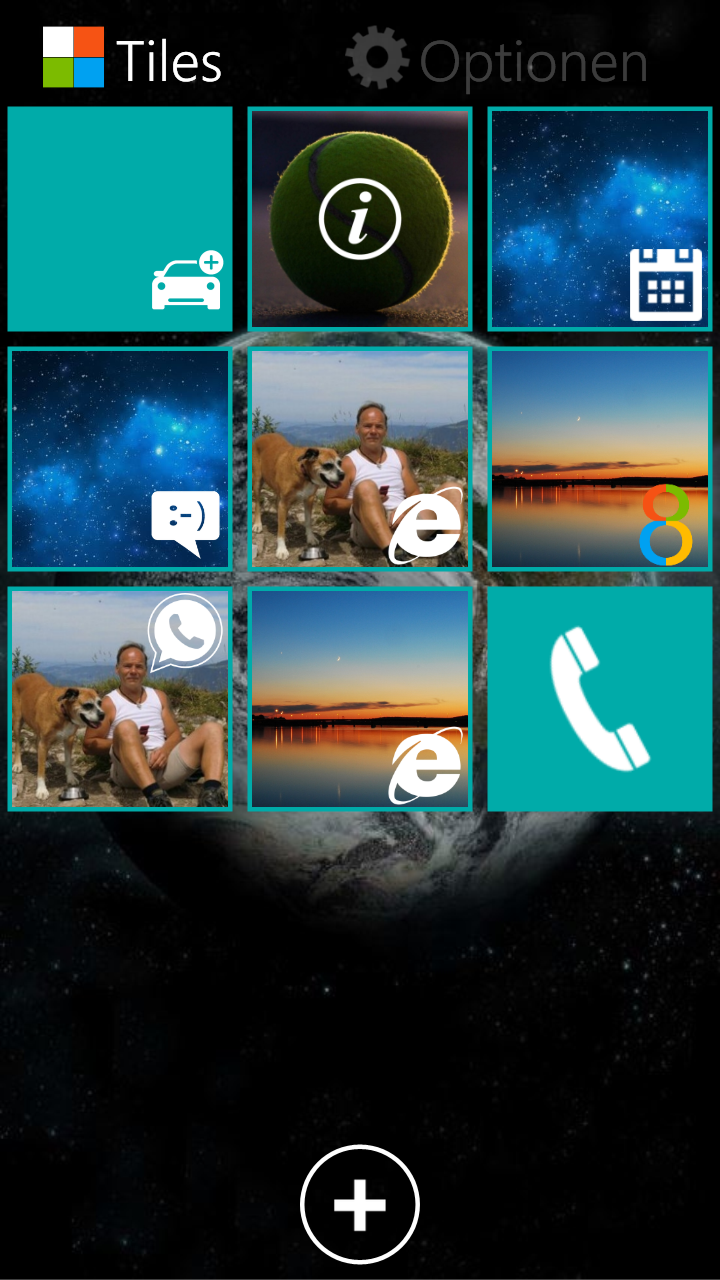Switch to the Optionen tab
The height and width of the screenshot is (1280, 720).
497,60
